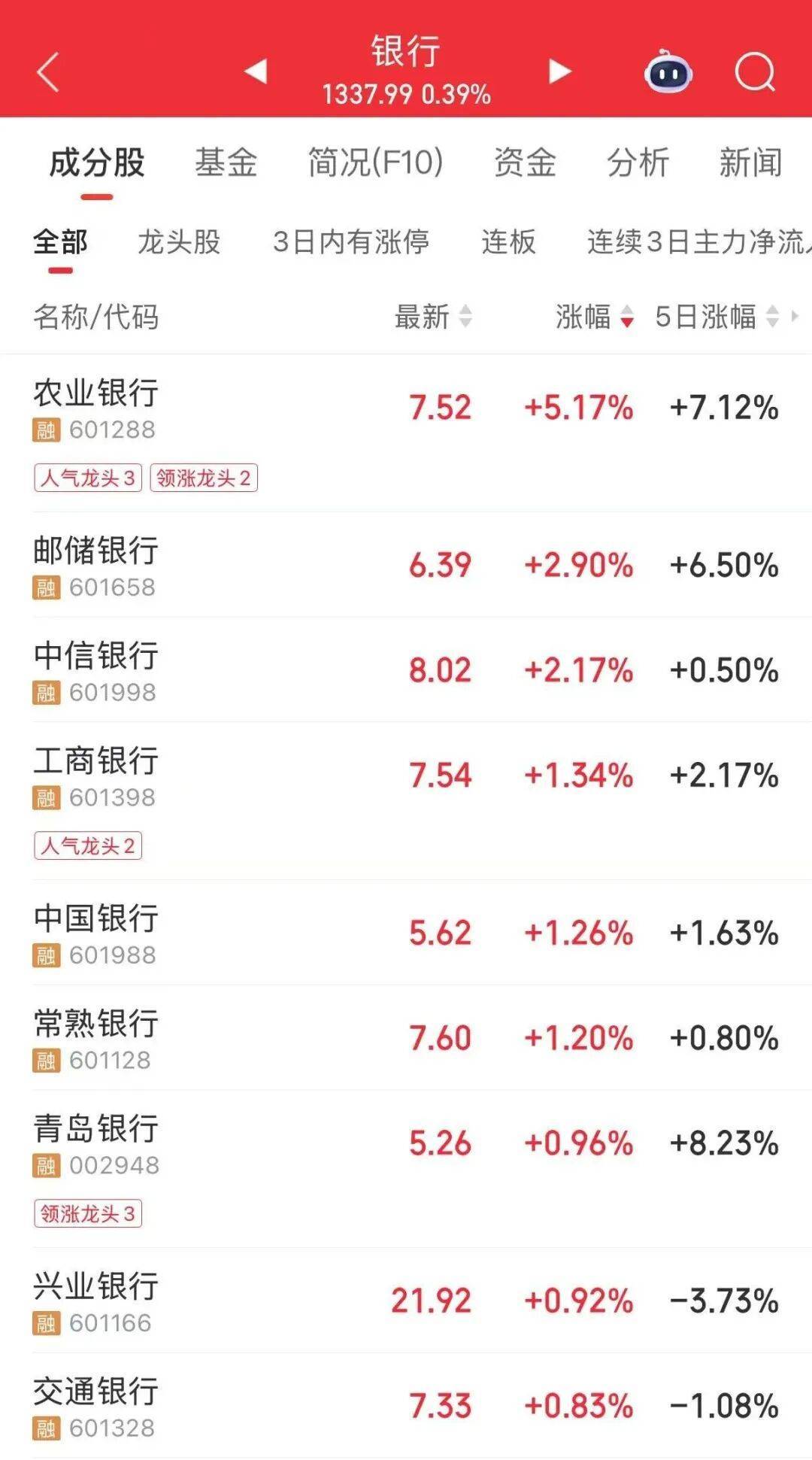Viewport: 812px width, 1460px height.
Task: Go back using the top-left arrow
Action: [x=48, y=72]
